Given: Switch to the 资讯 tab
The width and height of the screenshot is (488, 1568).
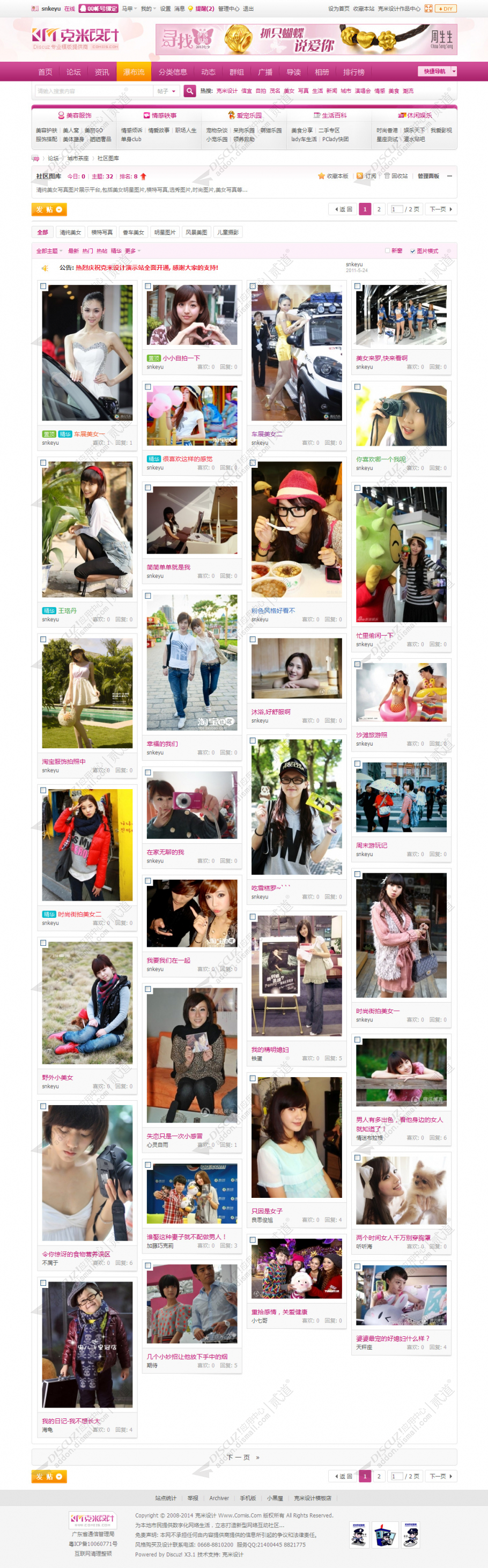Looking at the screenshot, I should [x=101, y=72].
